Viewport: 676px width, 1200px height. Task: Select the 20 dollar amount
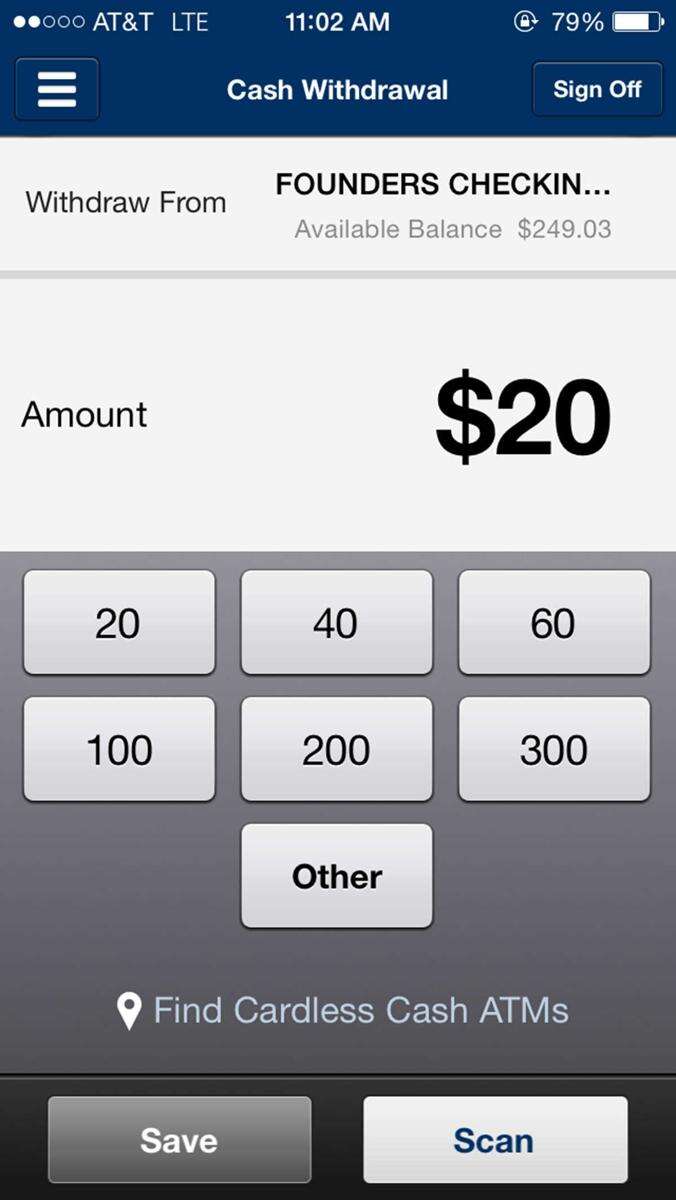pos(119,623)
